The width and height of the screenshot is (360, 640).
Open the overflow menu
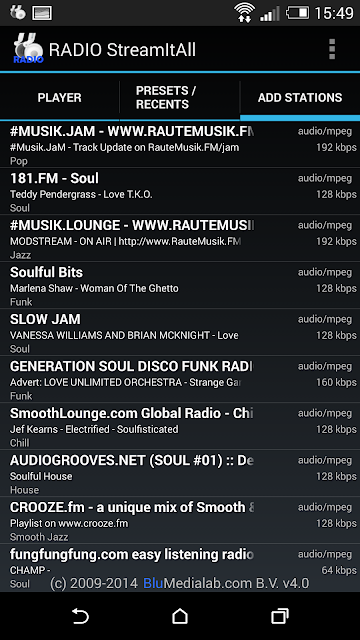(x=332, y=49)
